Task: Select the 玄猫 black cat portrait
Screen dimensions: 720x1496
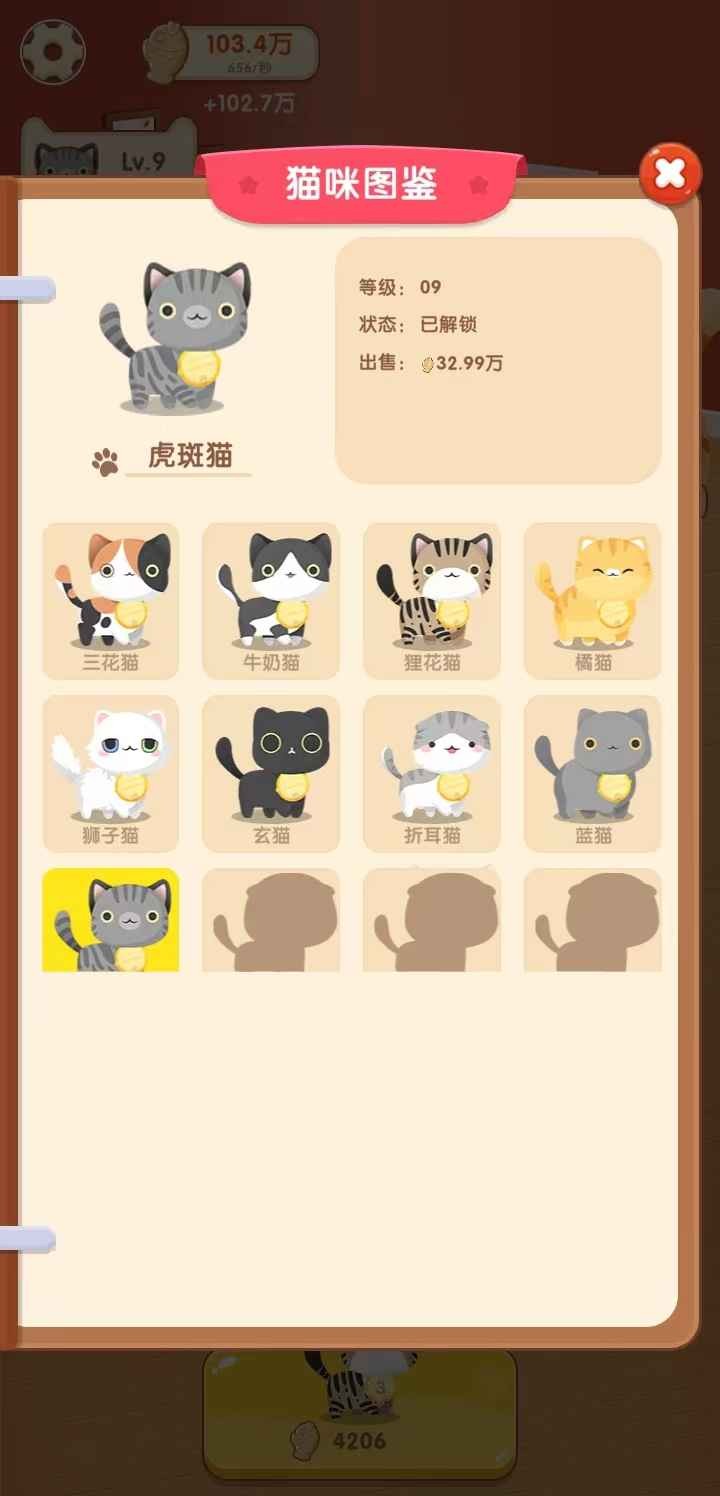Action: click(x=270, y=772)
